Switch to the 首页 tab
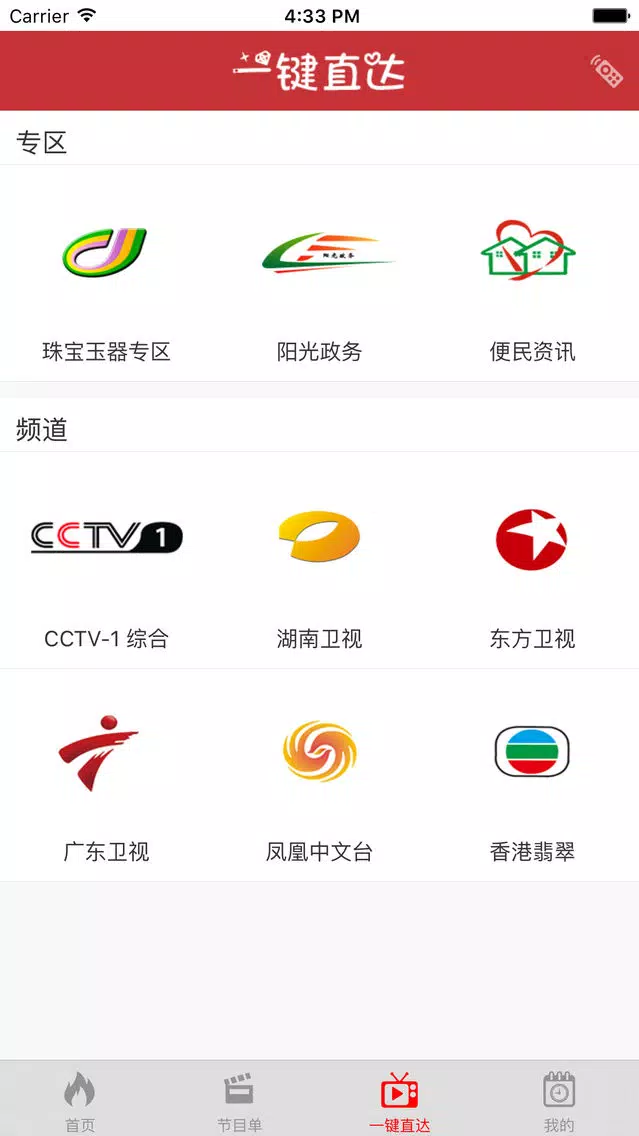 pyautogui.click(x=80, y=1100)
